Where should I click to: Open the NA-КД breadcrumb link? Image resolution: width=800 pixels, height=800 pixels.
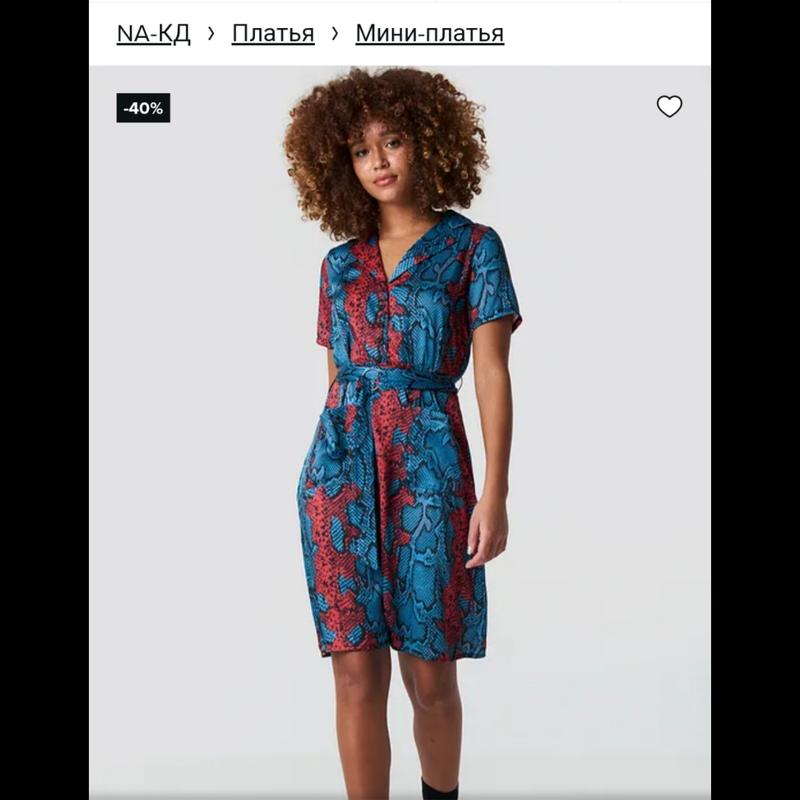[153, 33]
